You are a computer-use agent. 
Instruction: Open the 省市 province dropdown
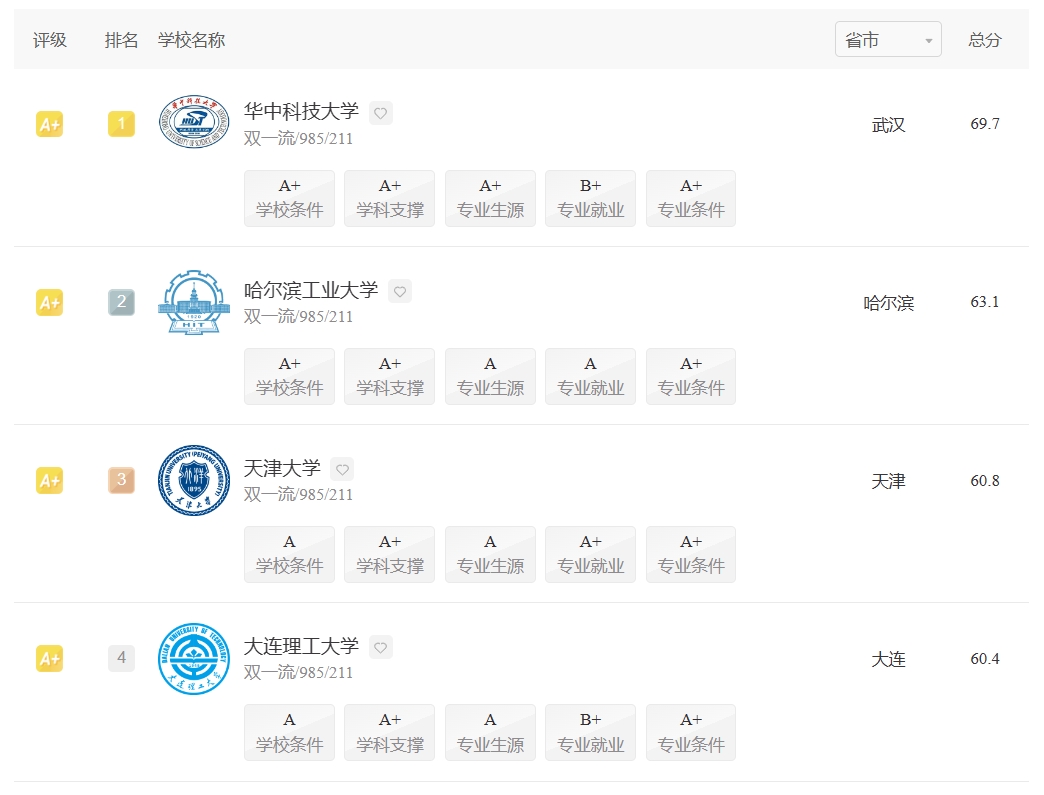pos(888,39)
